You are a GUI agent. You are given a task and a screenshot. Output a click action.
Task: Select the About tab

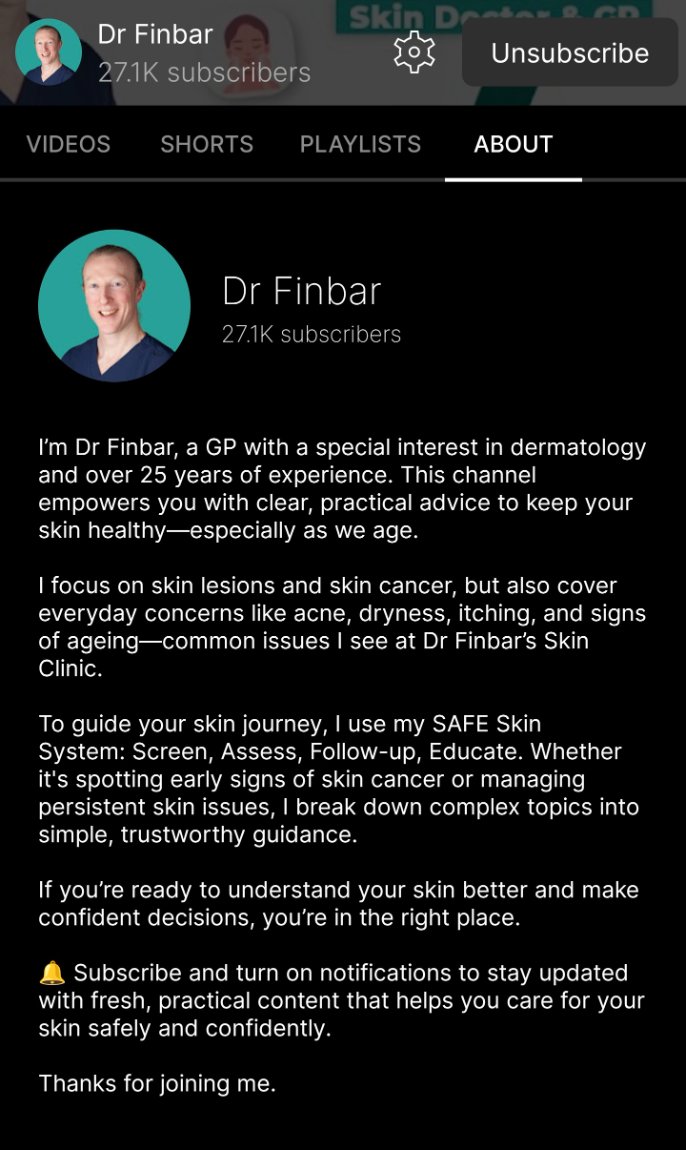(513, 144)
